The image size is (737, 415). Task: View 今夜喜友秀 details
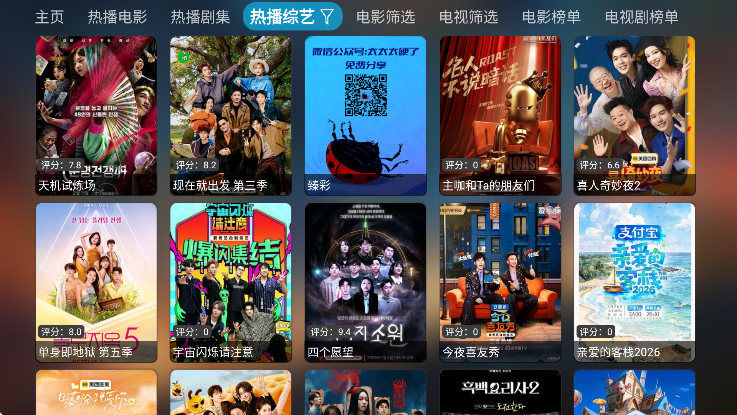coord(500,282)
